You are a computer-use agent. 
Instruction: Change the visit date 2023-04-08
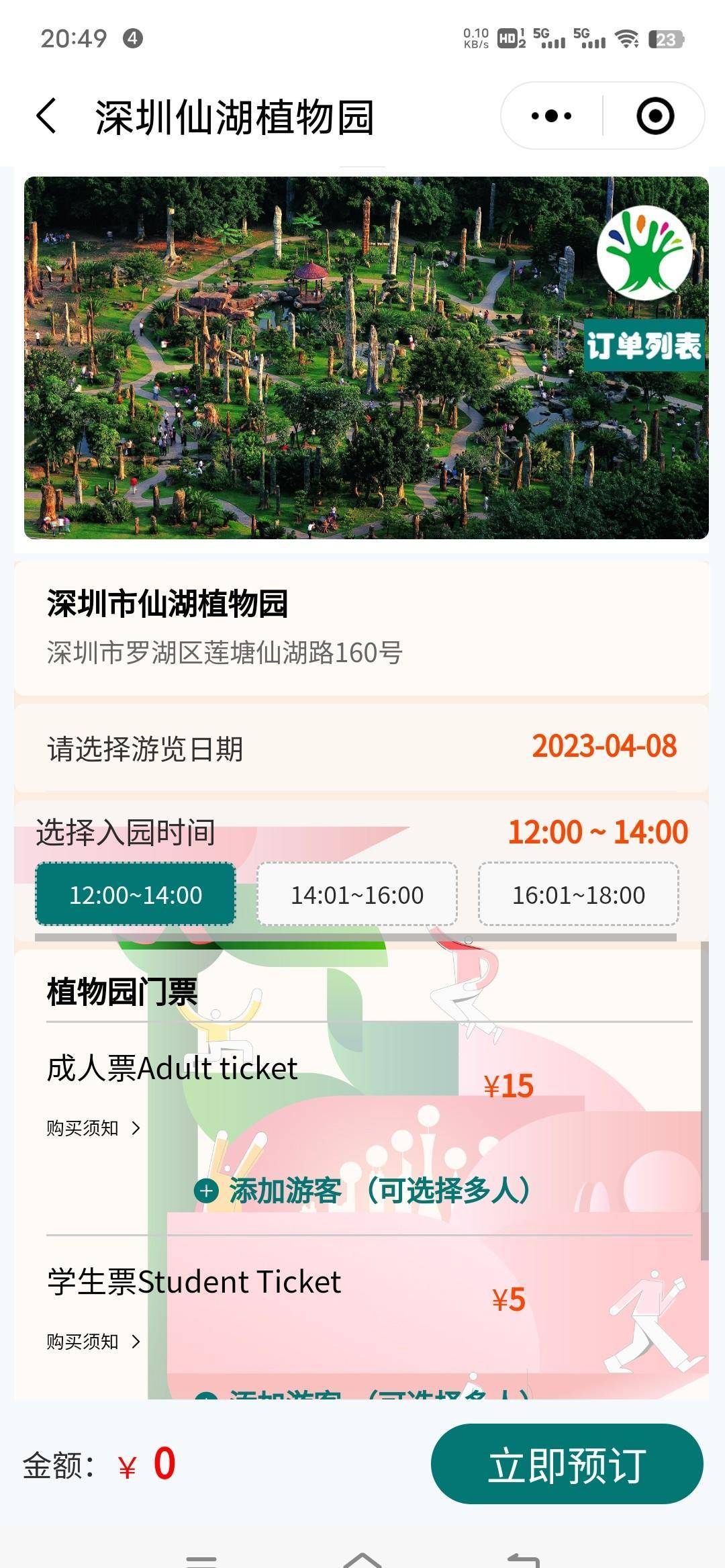[604, 747]
